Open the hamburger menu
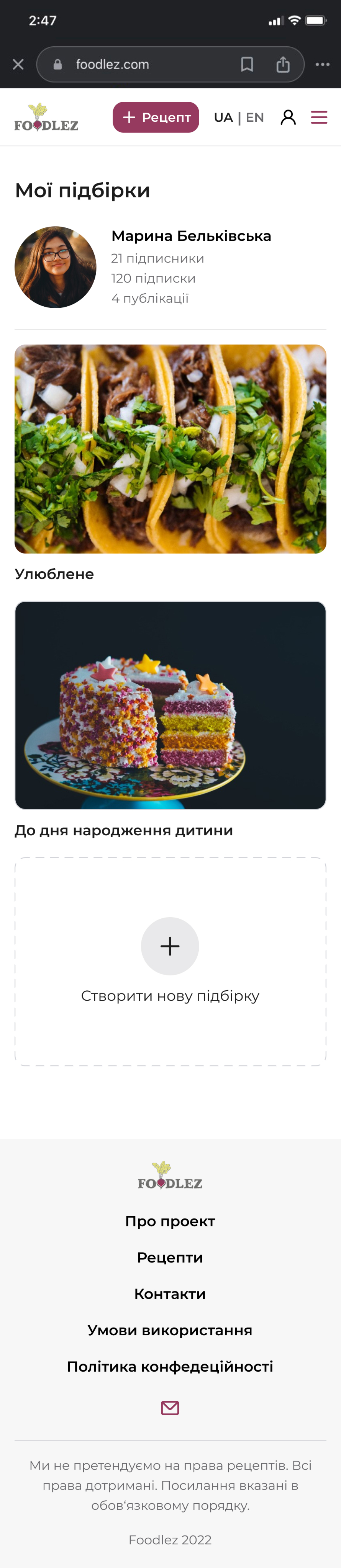 pyautogui.click(x=319, y=118)
